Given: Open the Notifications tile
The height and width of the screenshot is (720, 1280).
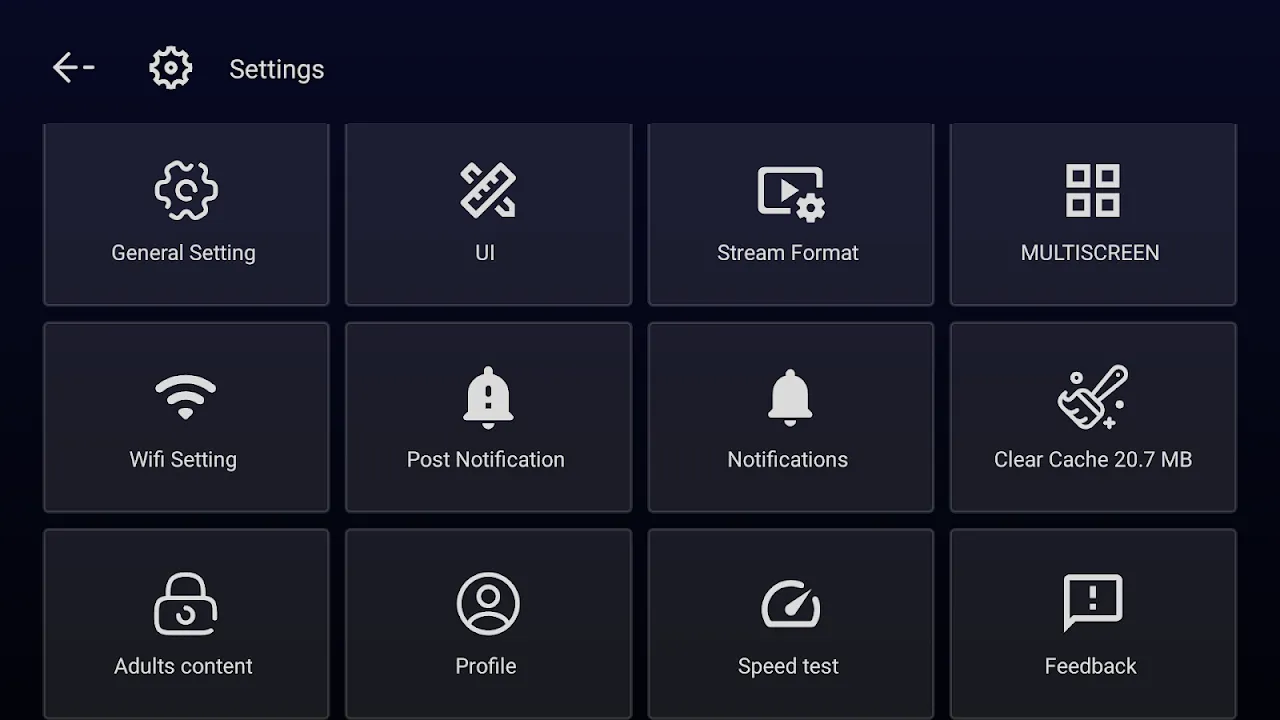Looking at the screenshot, I should pos(790,417).
